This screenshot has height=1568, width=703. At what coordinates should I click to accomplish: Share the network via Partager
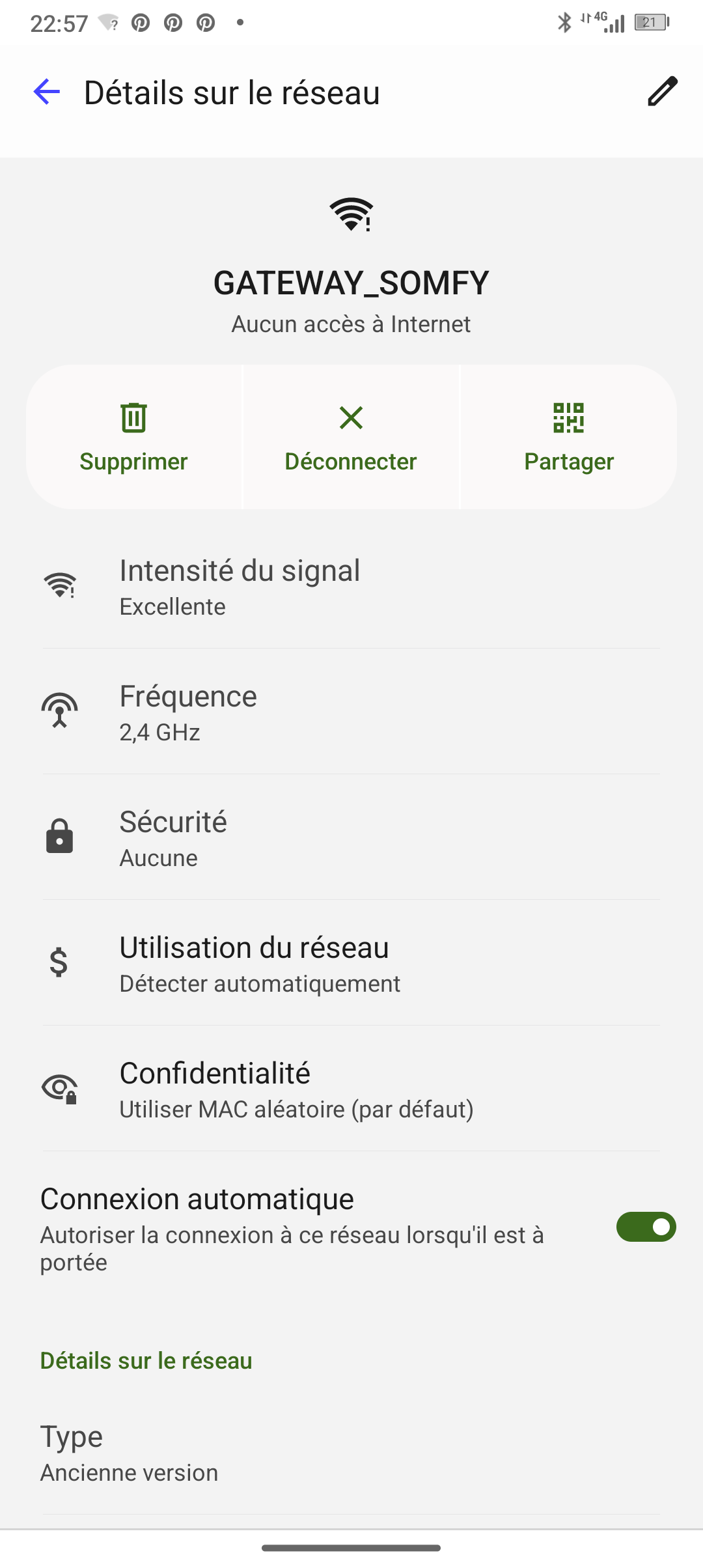tap(568, 436)
